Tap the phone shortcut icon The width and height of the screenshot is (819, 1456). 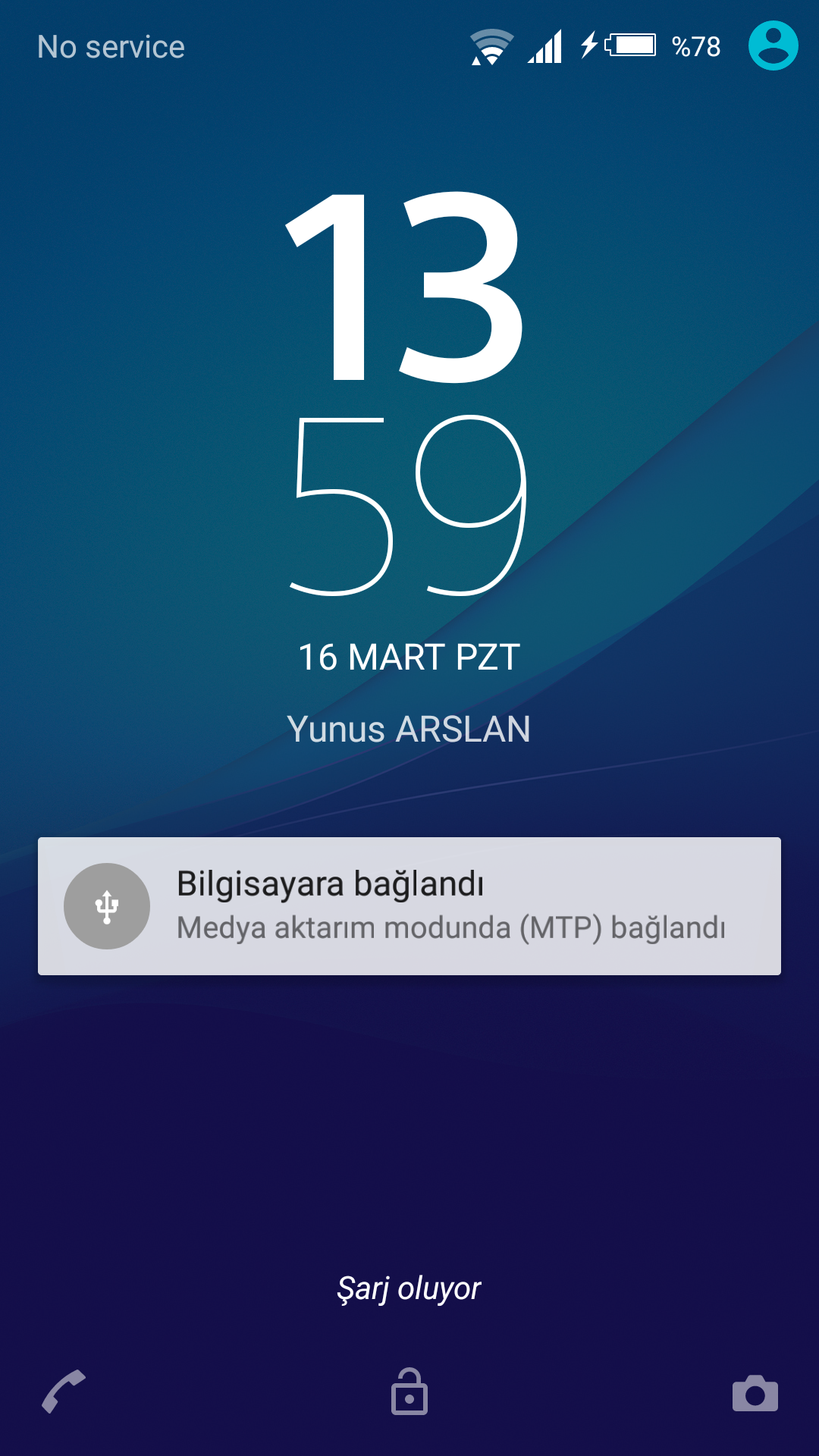[64, 1392]
